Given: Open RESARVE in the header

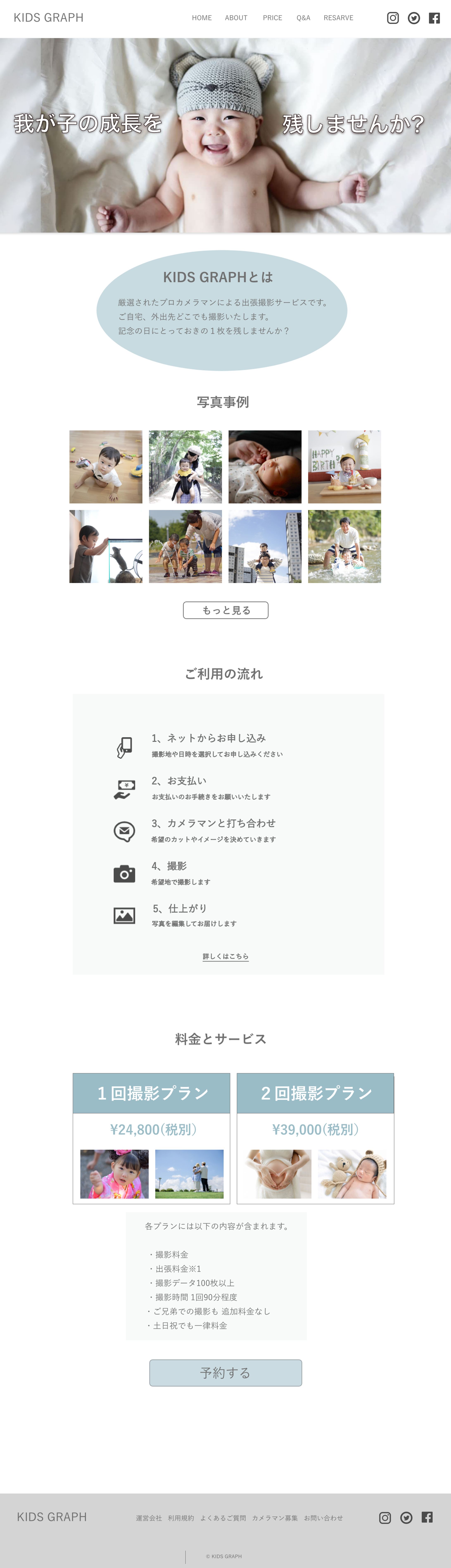Looking at the screenshot, I should 338,18.
